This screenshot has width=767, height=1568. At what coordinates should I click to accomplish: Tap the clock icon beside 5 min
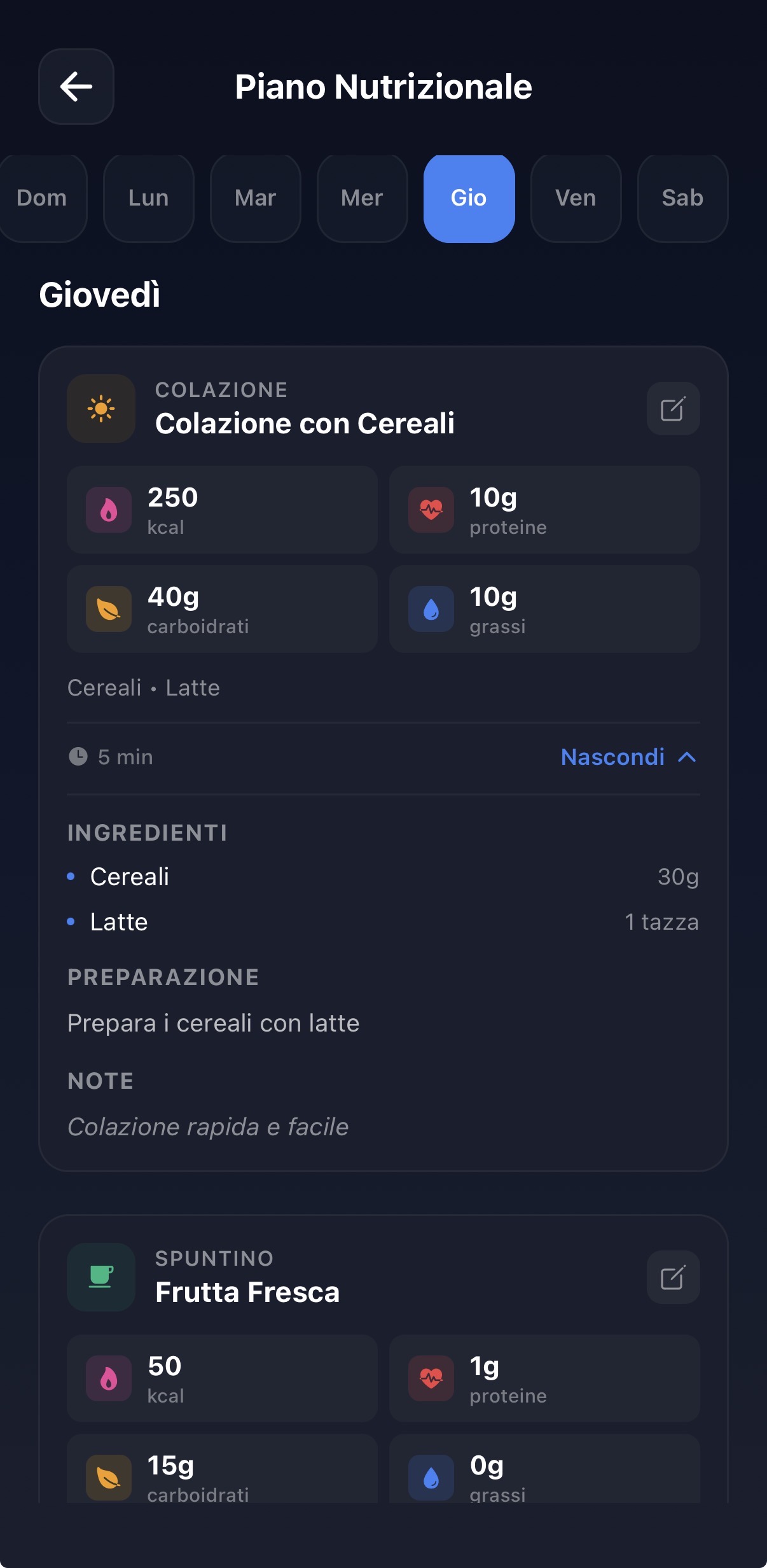[x=79, y=757]
